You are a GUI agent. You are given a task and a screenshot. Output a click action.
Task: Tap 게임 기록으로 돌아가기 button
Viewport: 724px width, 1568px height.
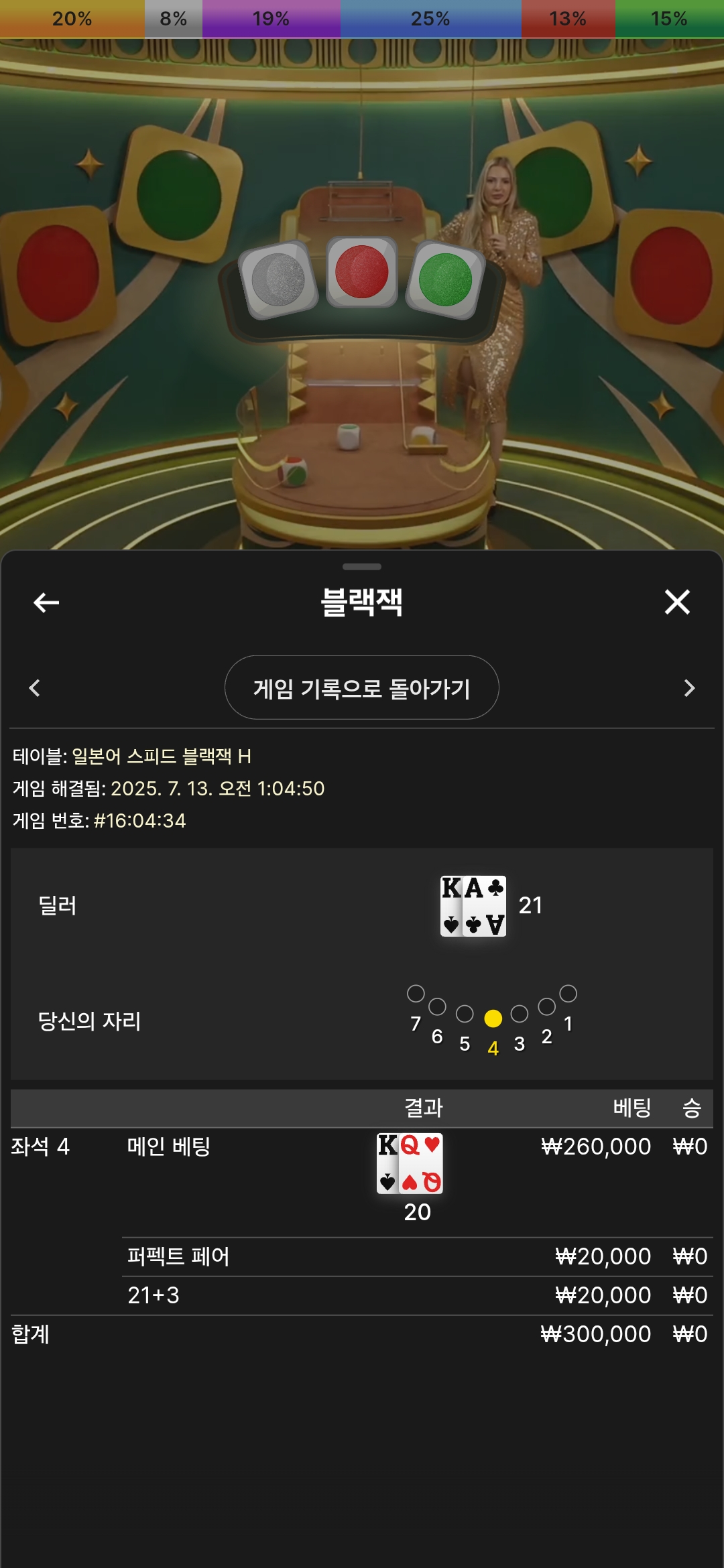[361, 688]
